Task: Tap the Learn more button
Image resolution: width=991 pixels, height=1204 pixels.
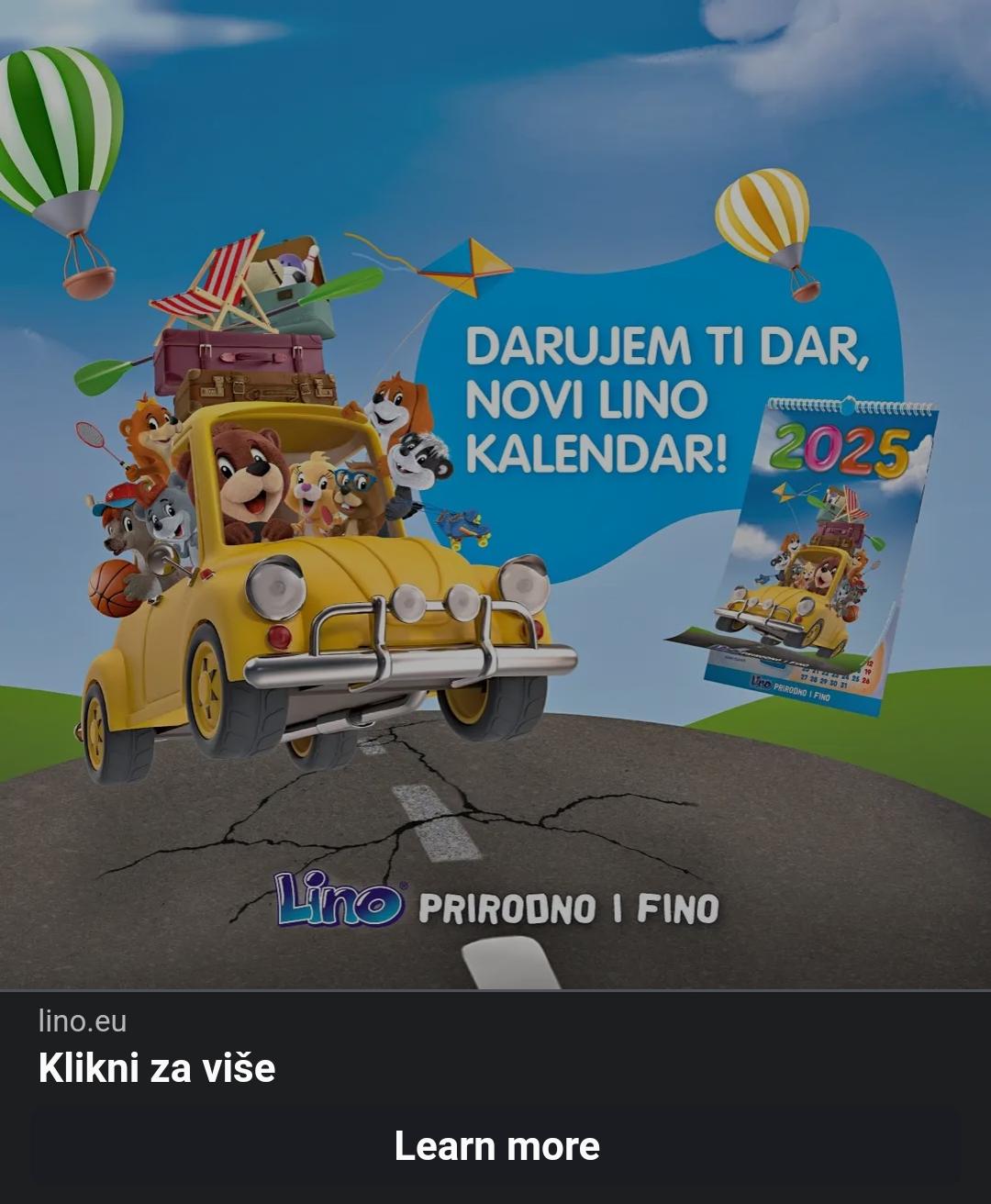Action: (495, 1146)
